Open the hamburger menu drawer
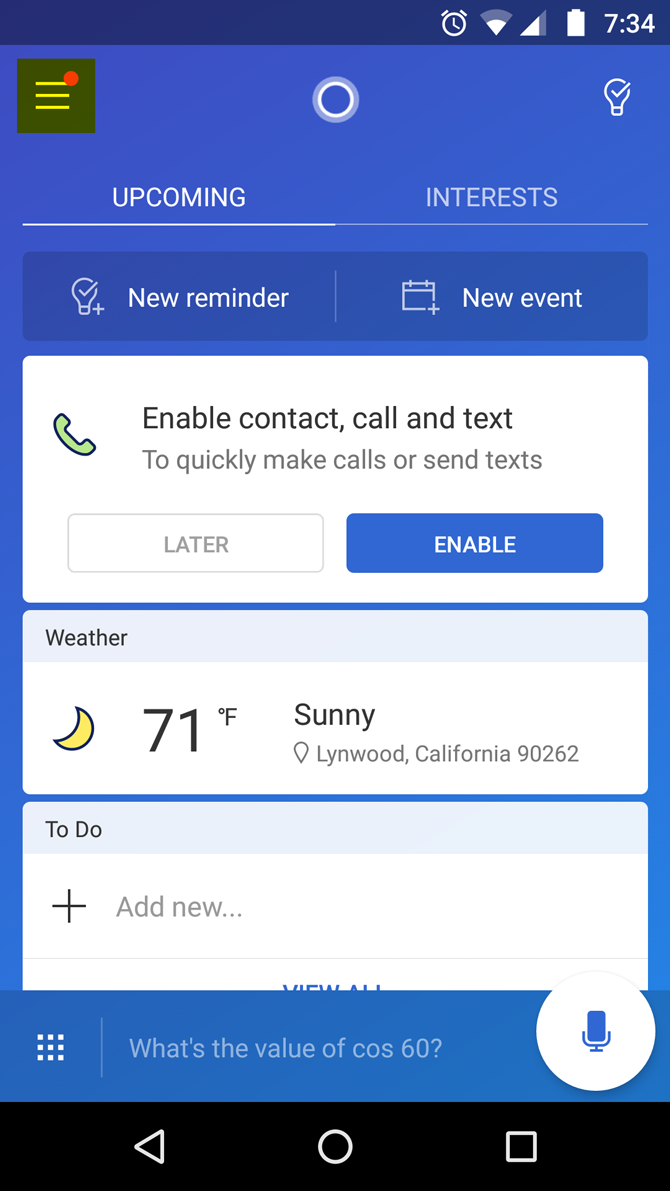Viewport: 670px width, 1191px height. pyautogui.click(x=55, y=96)
